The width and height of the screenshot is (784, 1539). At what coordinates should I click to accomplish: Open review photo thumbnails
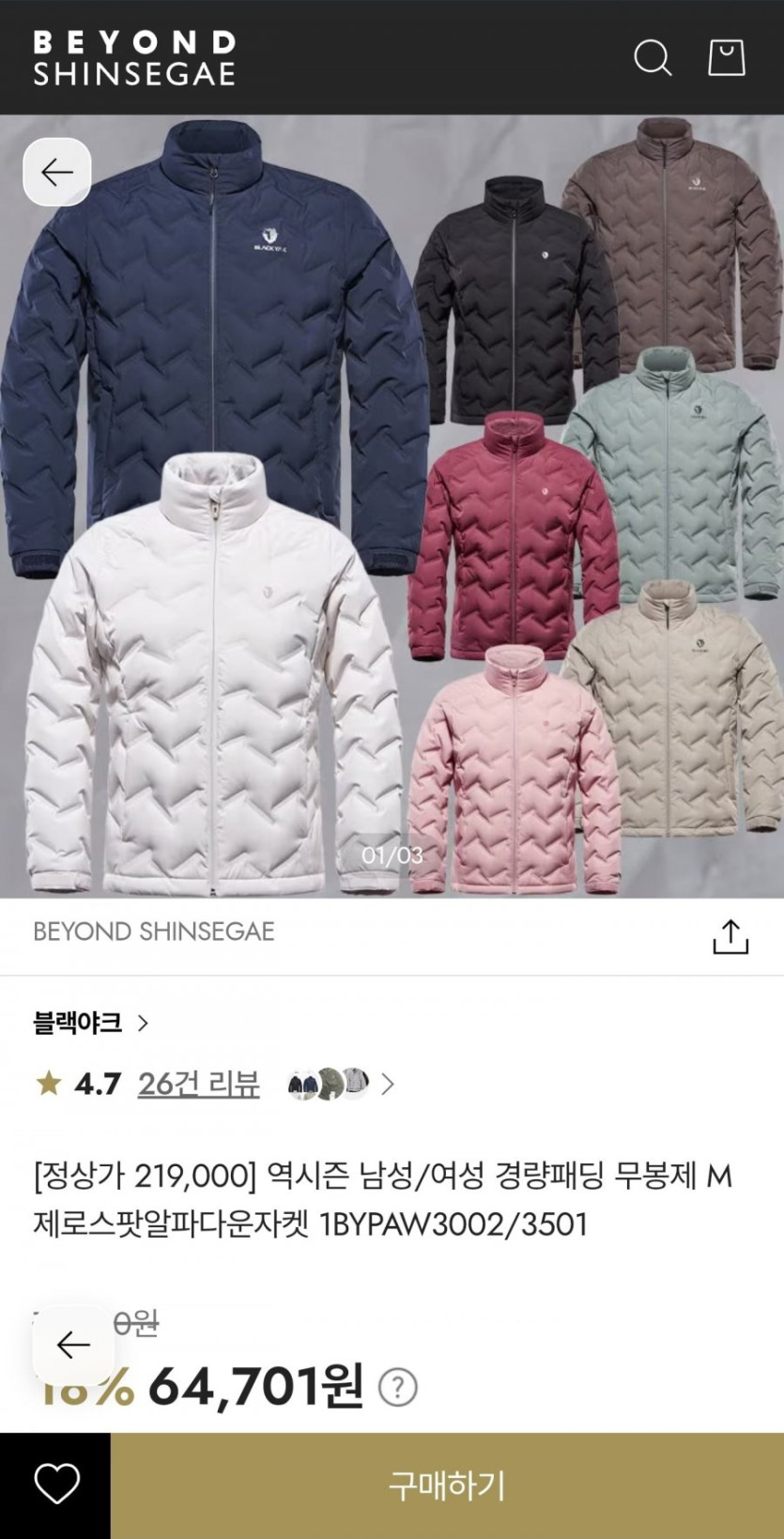tap(339, 1084)
